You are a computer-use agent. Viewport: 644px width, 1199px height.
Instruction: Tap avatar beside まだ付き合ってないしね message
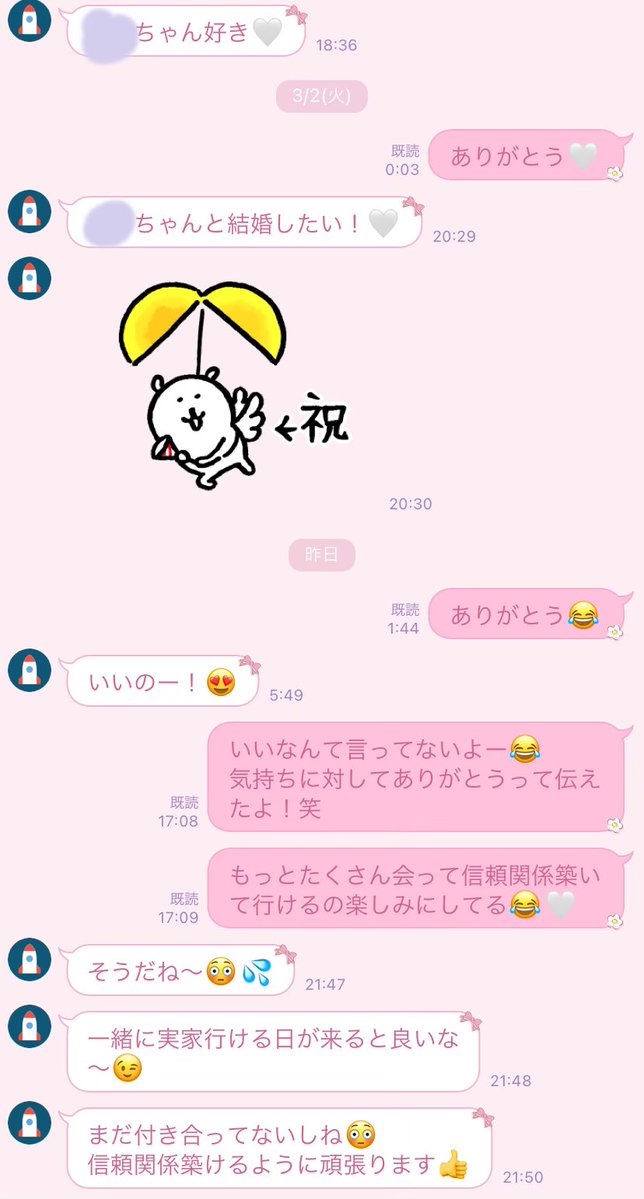29,1123
